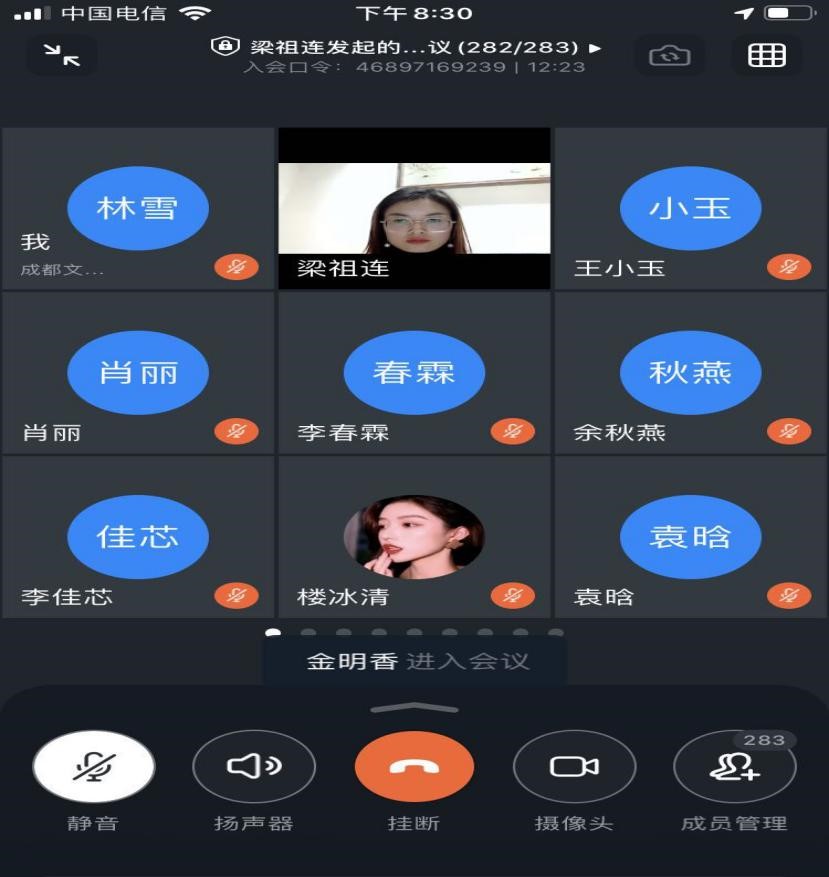This screenshot has width=829, height=877.
Task: Toggle the 静音 mute button
Action: point(93,767)
